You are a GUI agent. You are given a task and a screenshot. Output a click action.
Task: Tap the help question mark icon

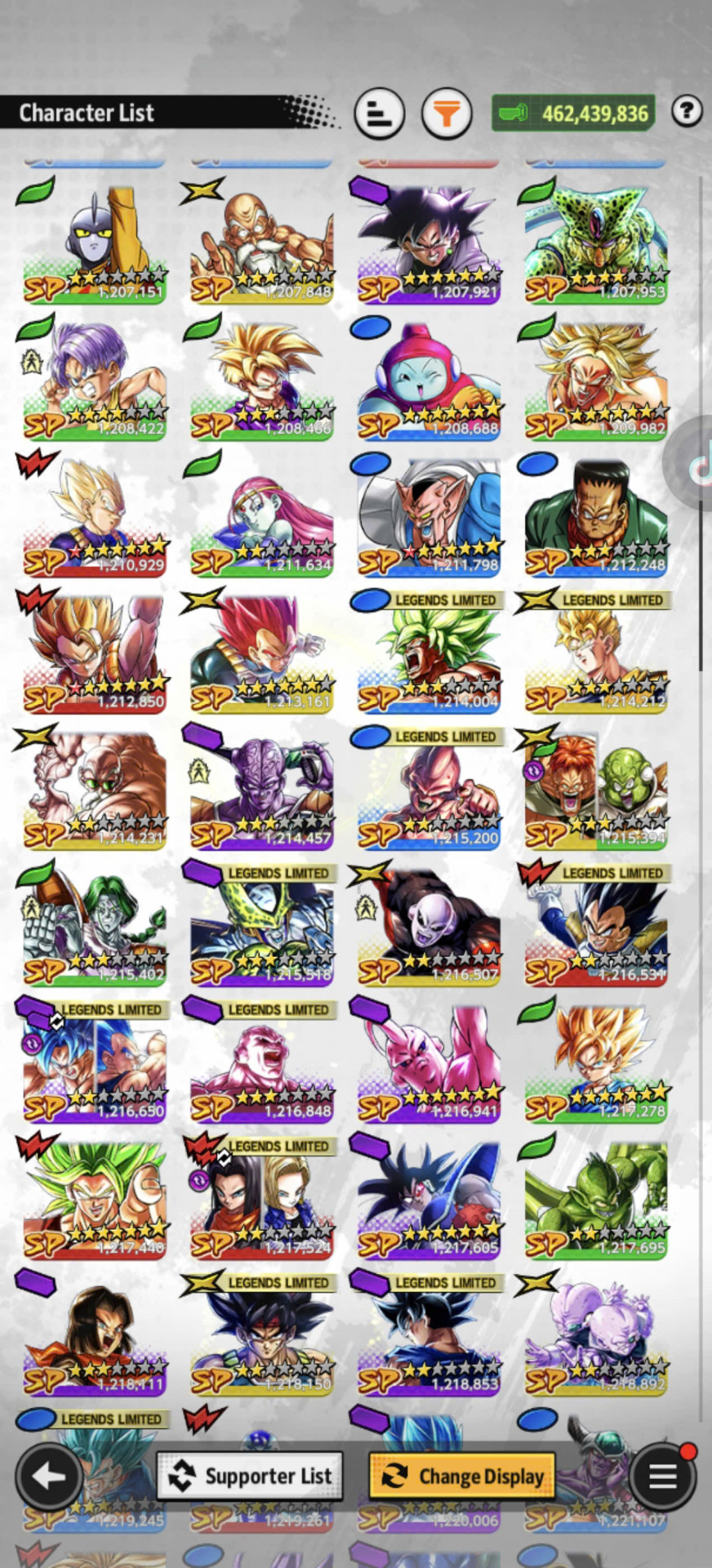coord(687,110)
